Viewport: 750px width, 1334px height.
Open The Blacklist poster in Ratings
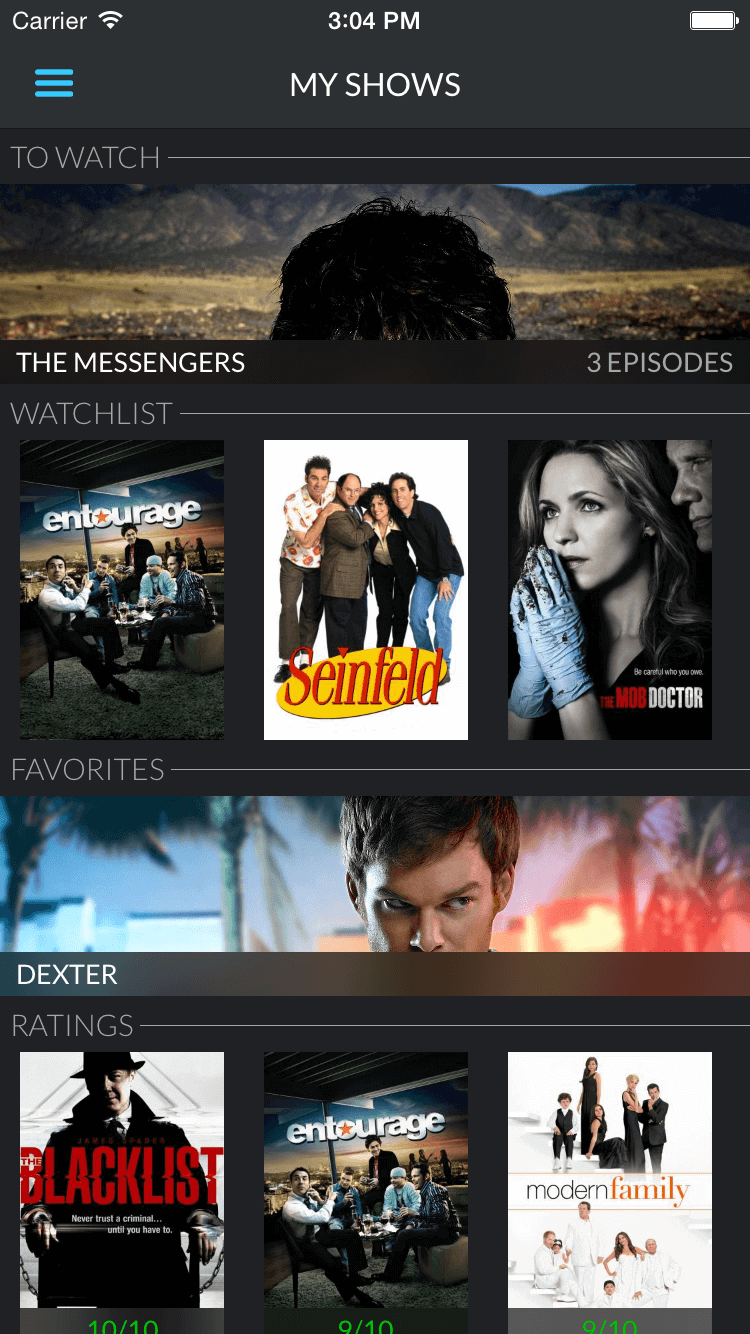(x=122, y=1192)
